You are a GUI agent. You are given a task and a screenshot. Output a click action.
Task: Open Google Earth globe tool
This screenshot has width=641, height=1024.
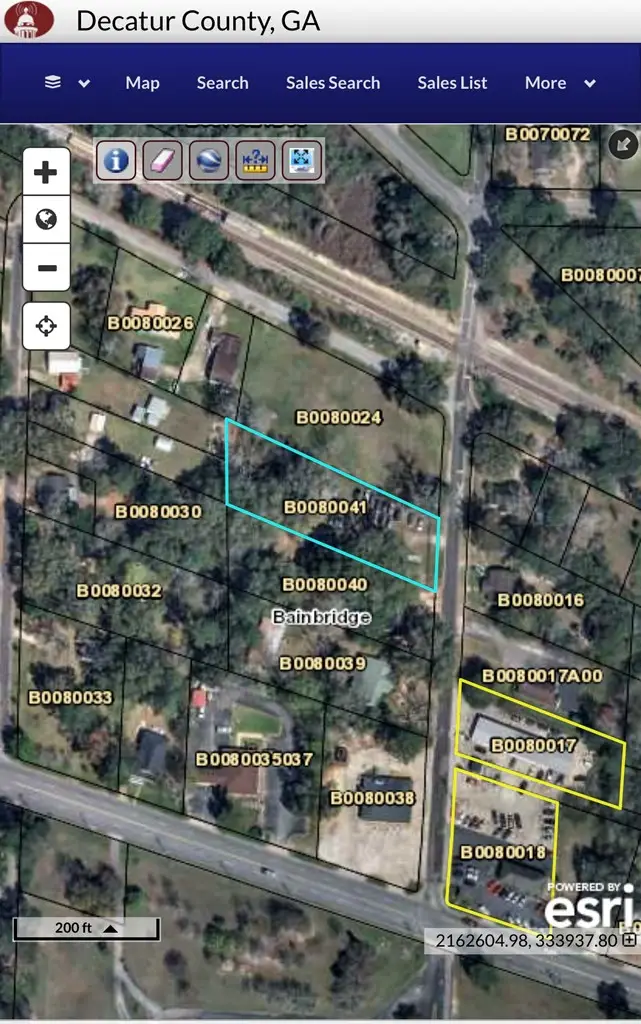[209, 160]
